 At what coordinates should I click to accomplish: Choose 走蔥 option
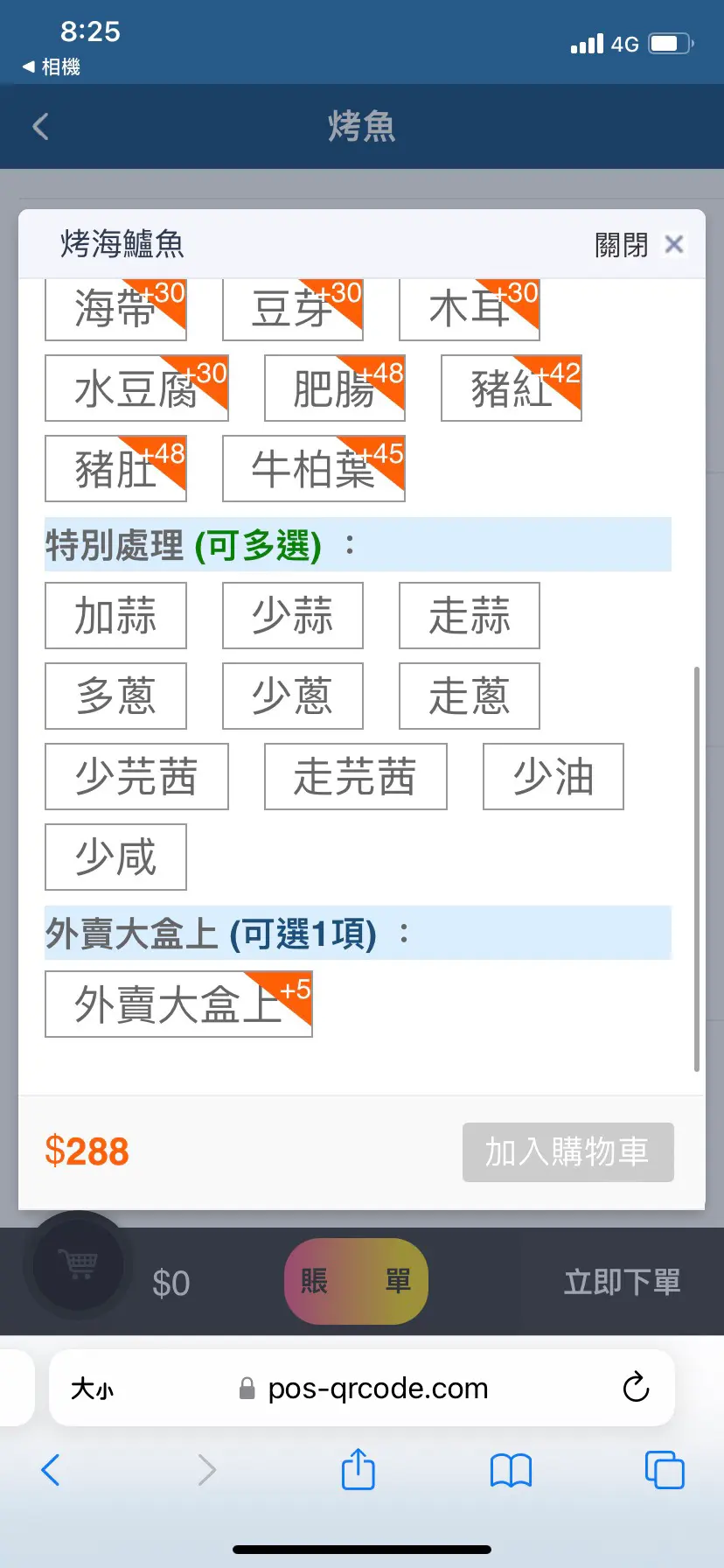(x=470, y=696)
